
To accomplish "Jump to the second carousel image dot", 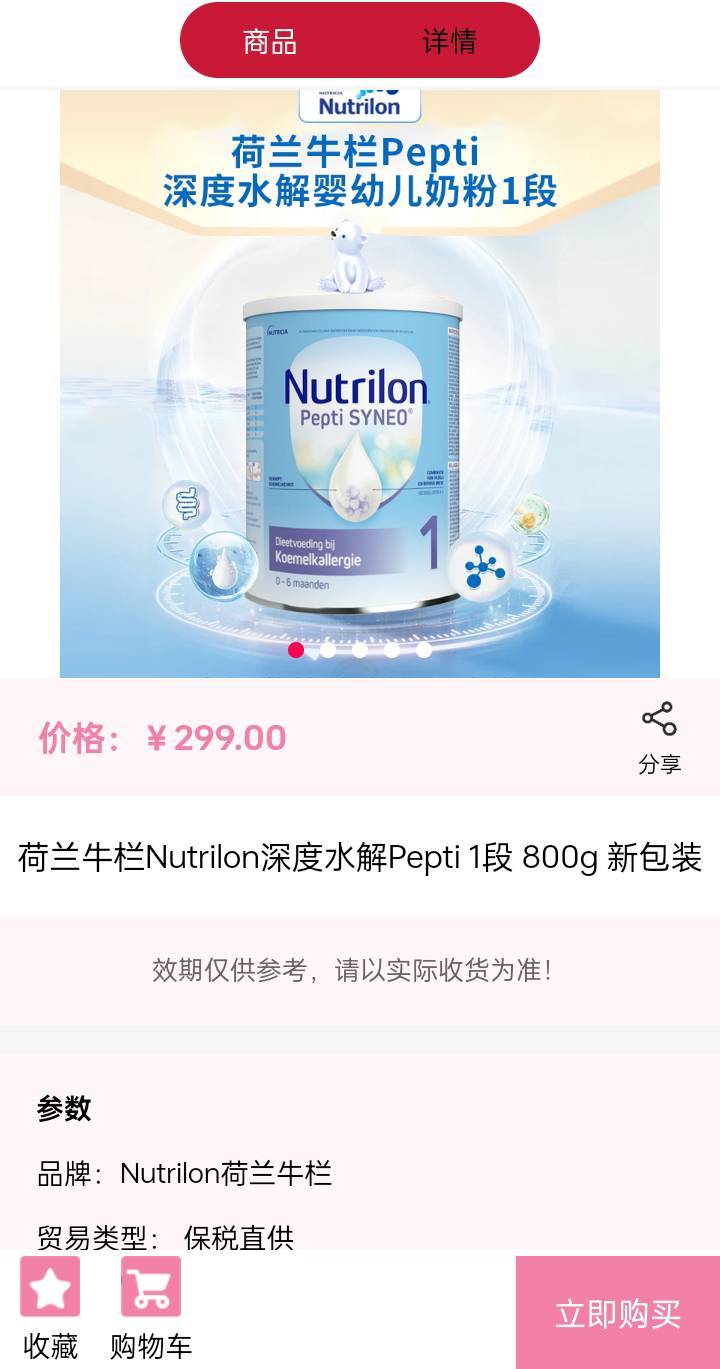I will pyautogui.click(x=328, y=650).
